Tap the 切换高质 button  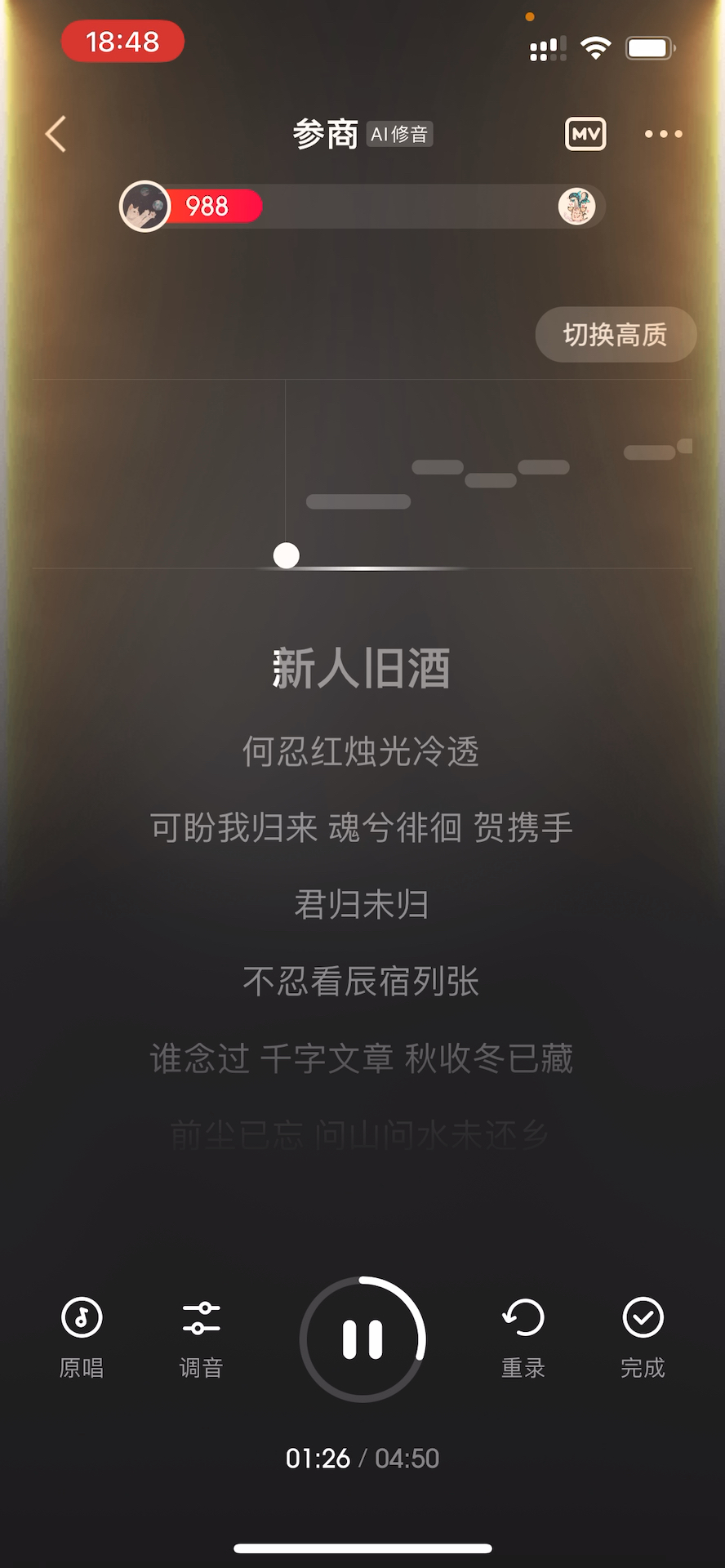616,334
